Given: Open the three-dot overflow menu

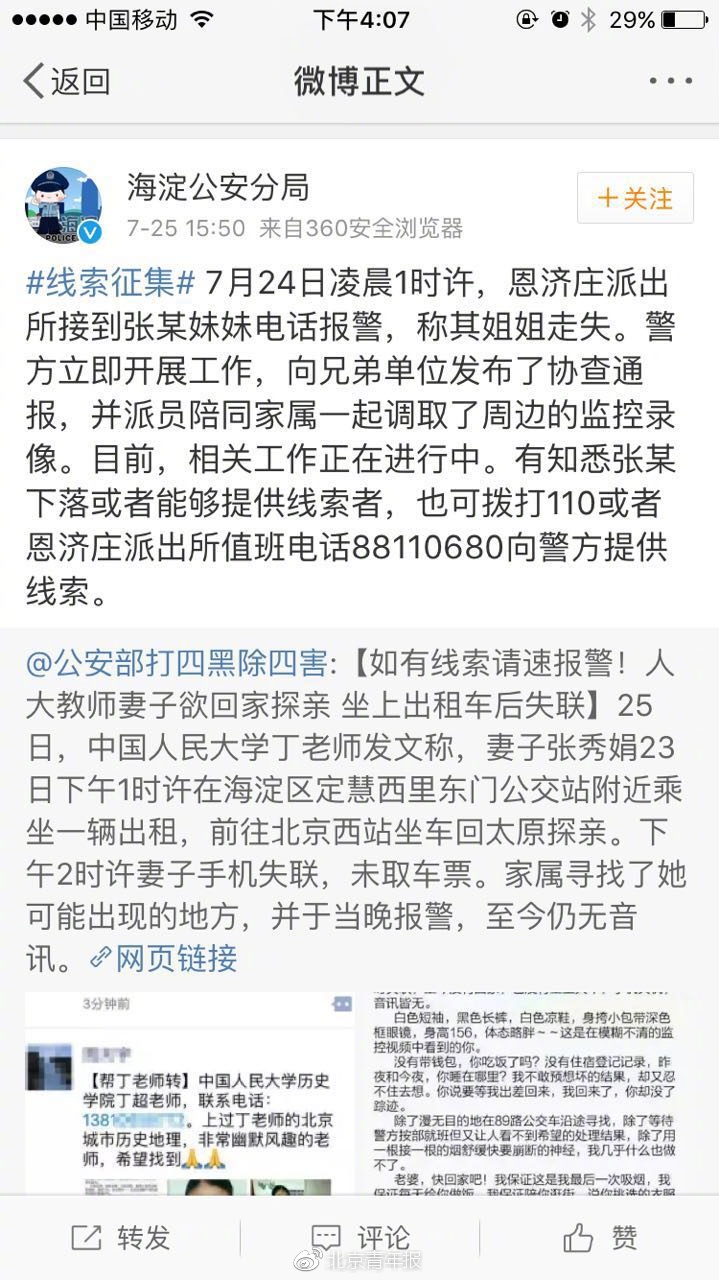Looking at the screenshot, I should click(x=670, y=81).
